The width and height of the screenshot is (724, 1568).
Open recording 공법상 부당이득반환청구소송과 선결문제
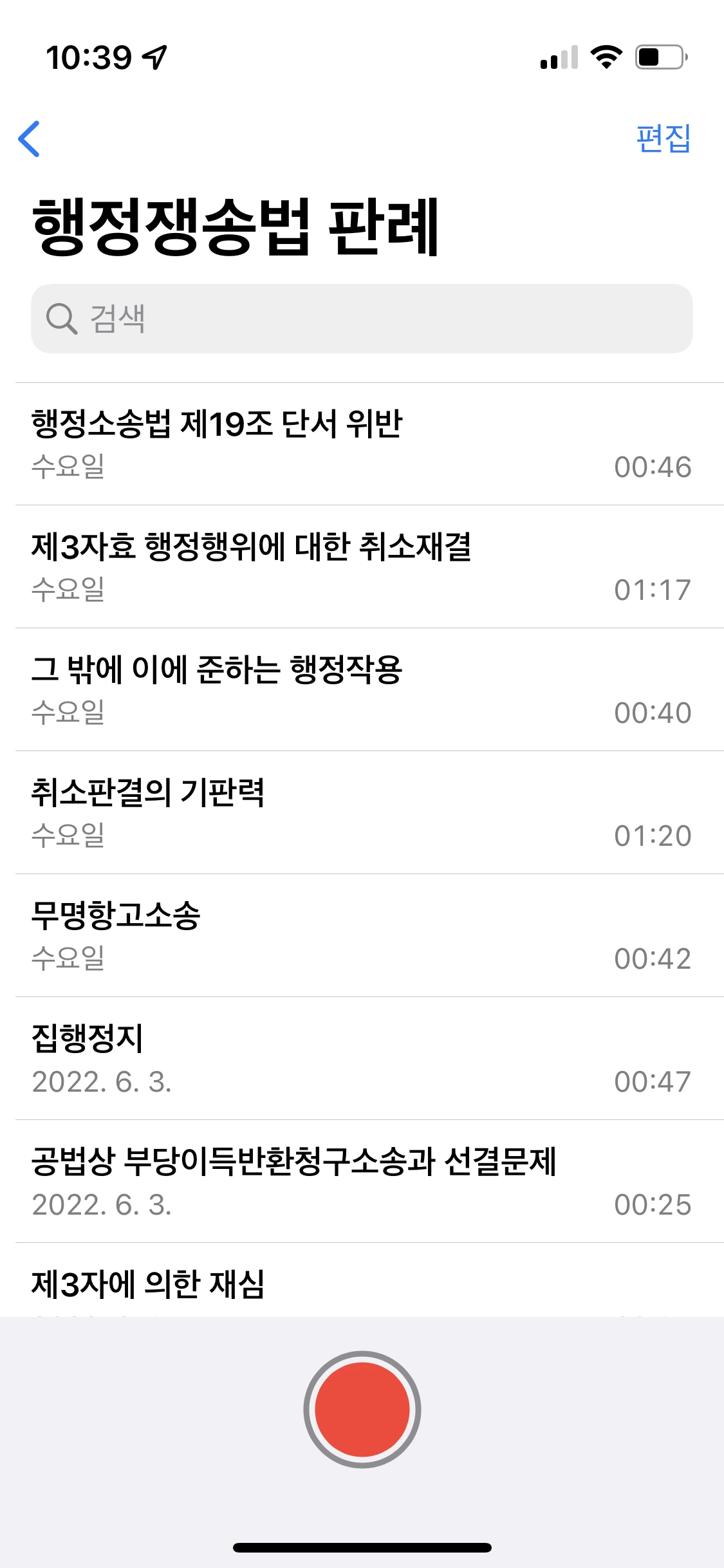tap(369, 1182)
